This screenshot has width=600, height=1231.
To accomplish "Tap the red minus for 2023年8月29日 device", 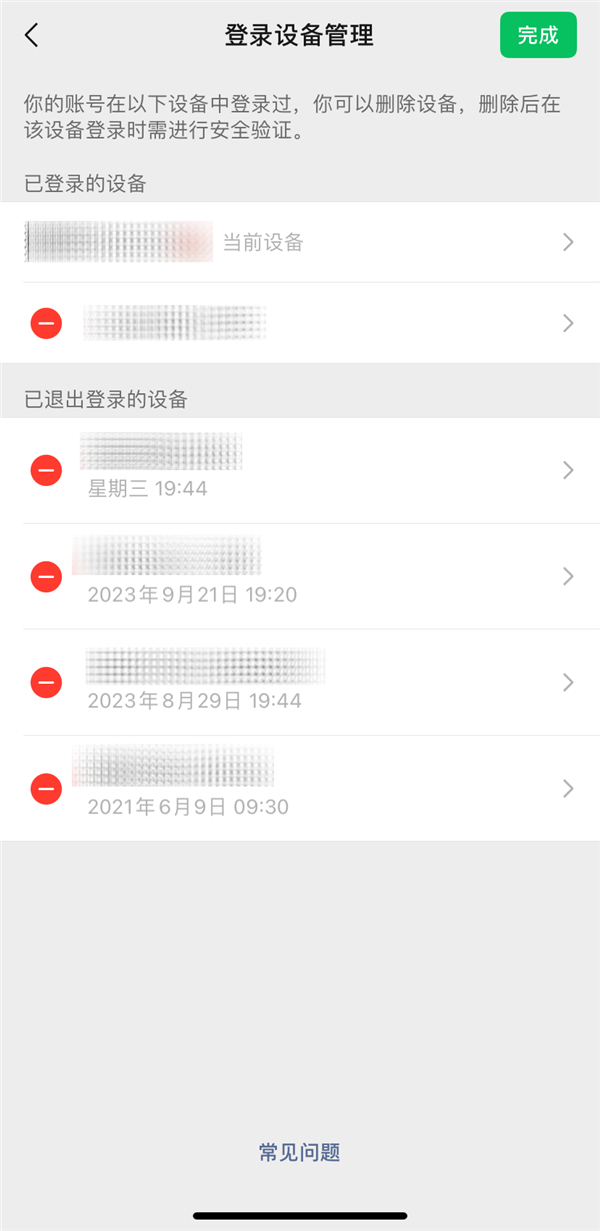I will (x=46, y=682).
